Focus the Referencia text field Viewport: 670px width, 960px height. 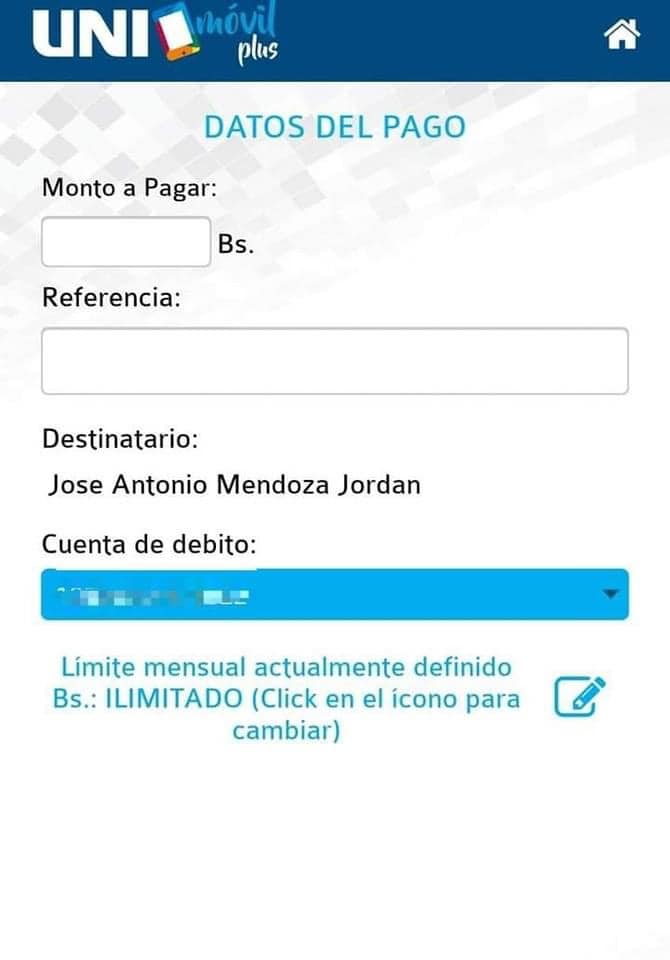pyautogui.click(x=334, y=361)
